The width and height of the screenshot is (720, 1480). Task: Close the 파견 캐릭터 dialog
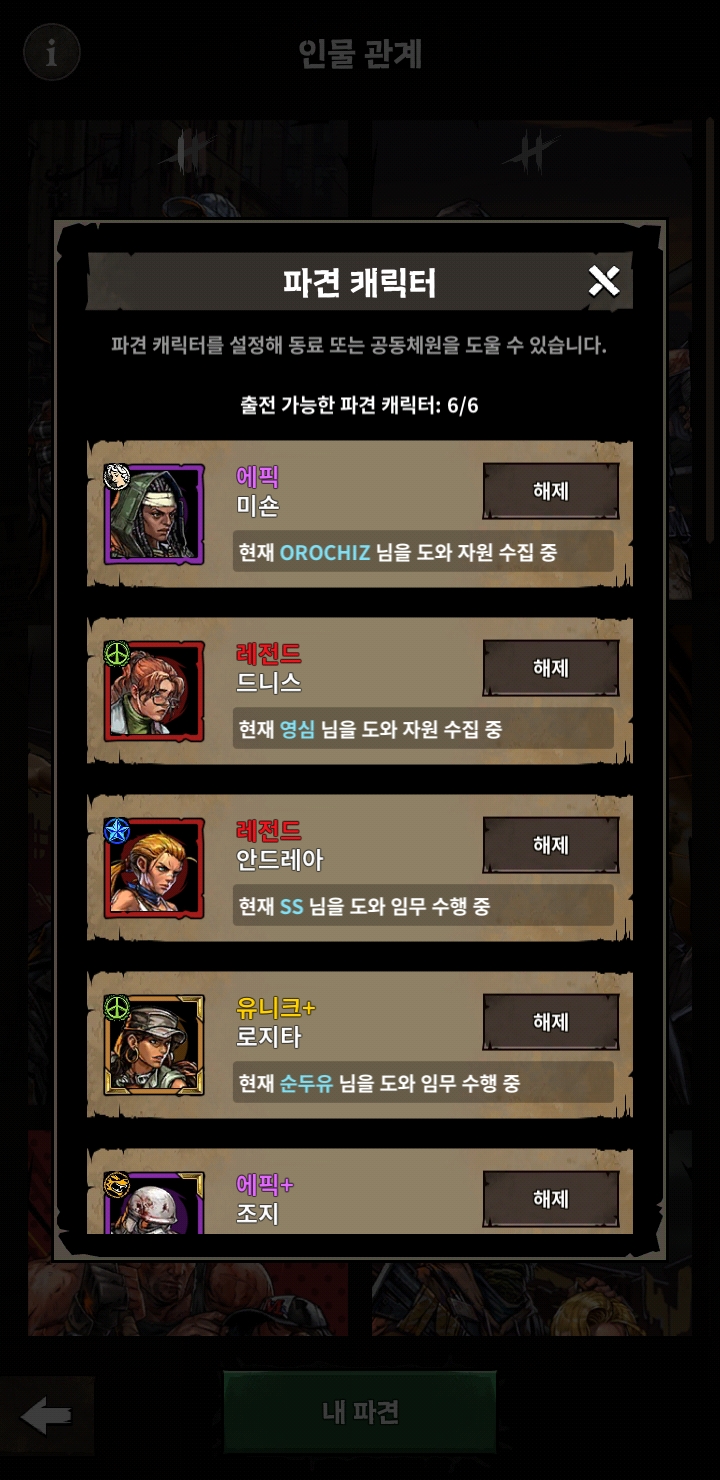(604, 282)
